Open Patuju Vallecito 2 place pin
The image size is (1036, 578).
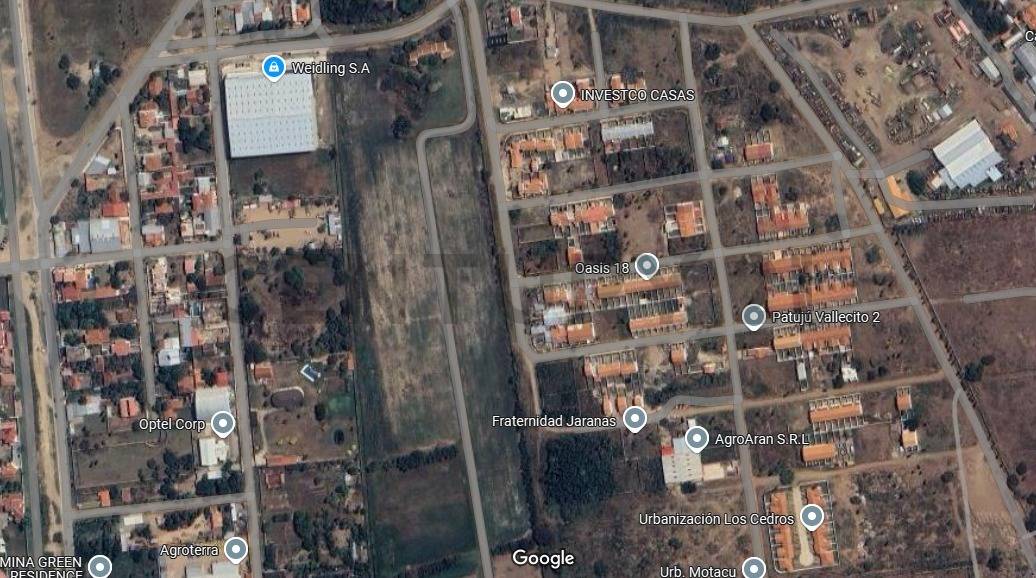pos(754,317)
